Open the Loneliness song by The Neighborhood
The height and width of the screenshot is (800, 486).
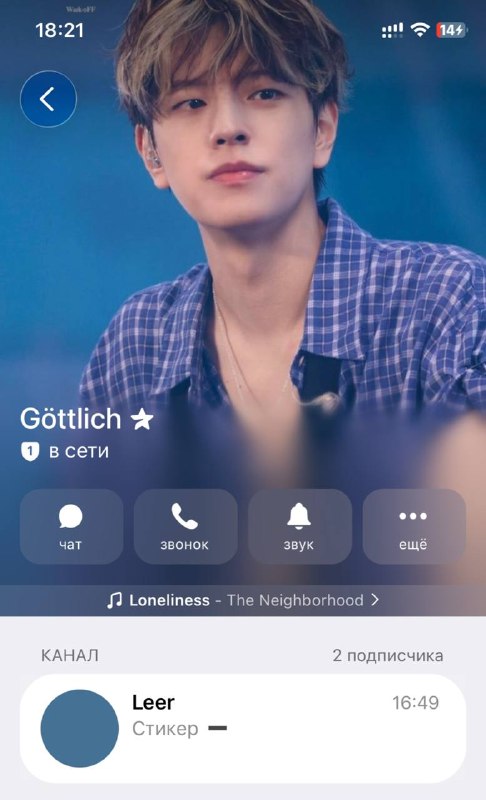point(243,600)
